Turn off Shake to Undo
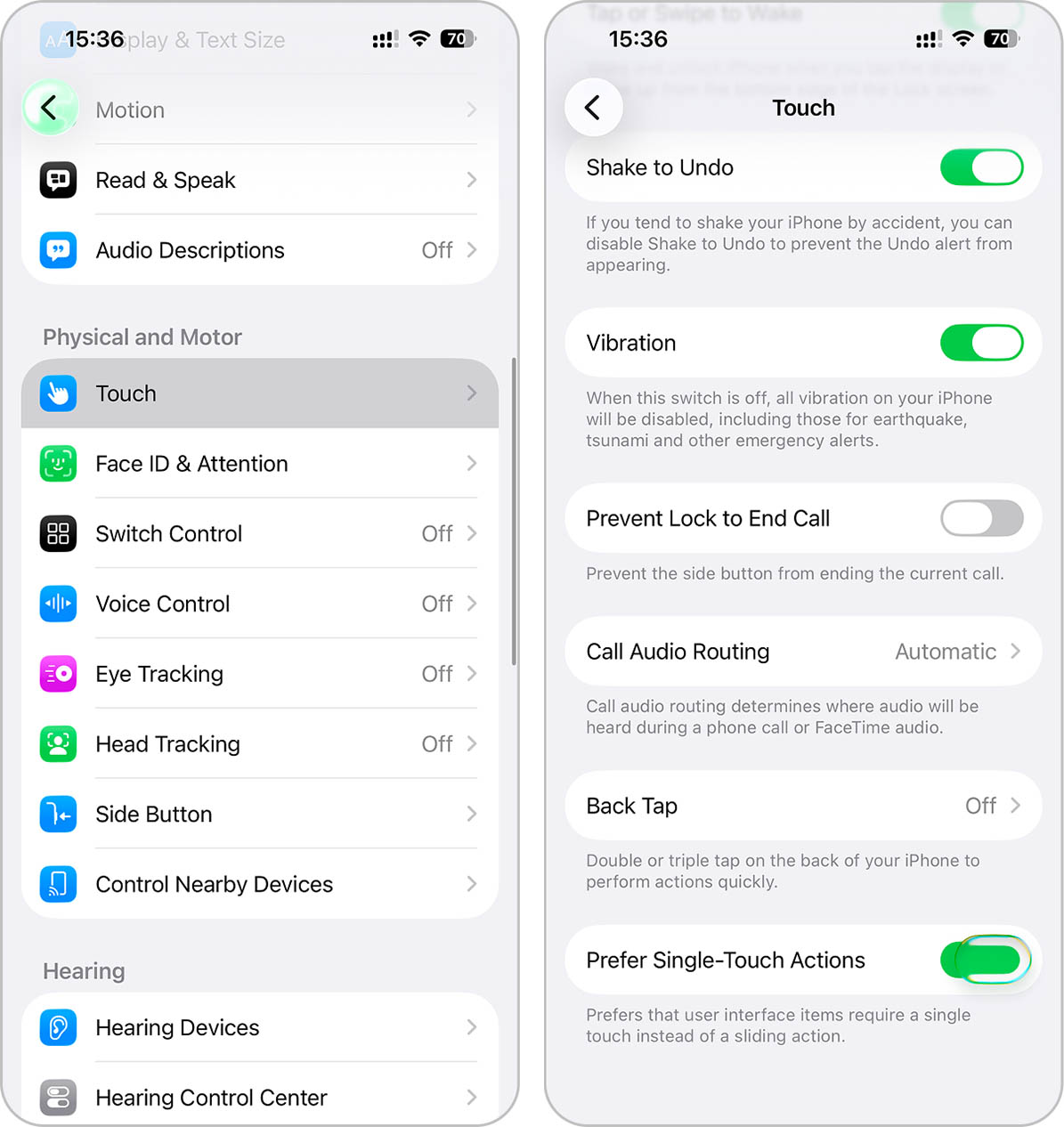Viewport: 1064px width, 1127px height. point(981,167)
